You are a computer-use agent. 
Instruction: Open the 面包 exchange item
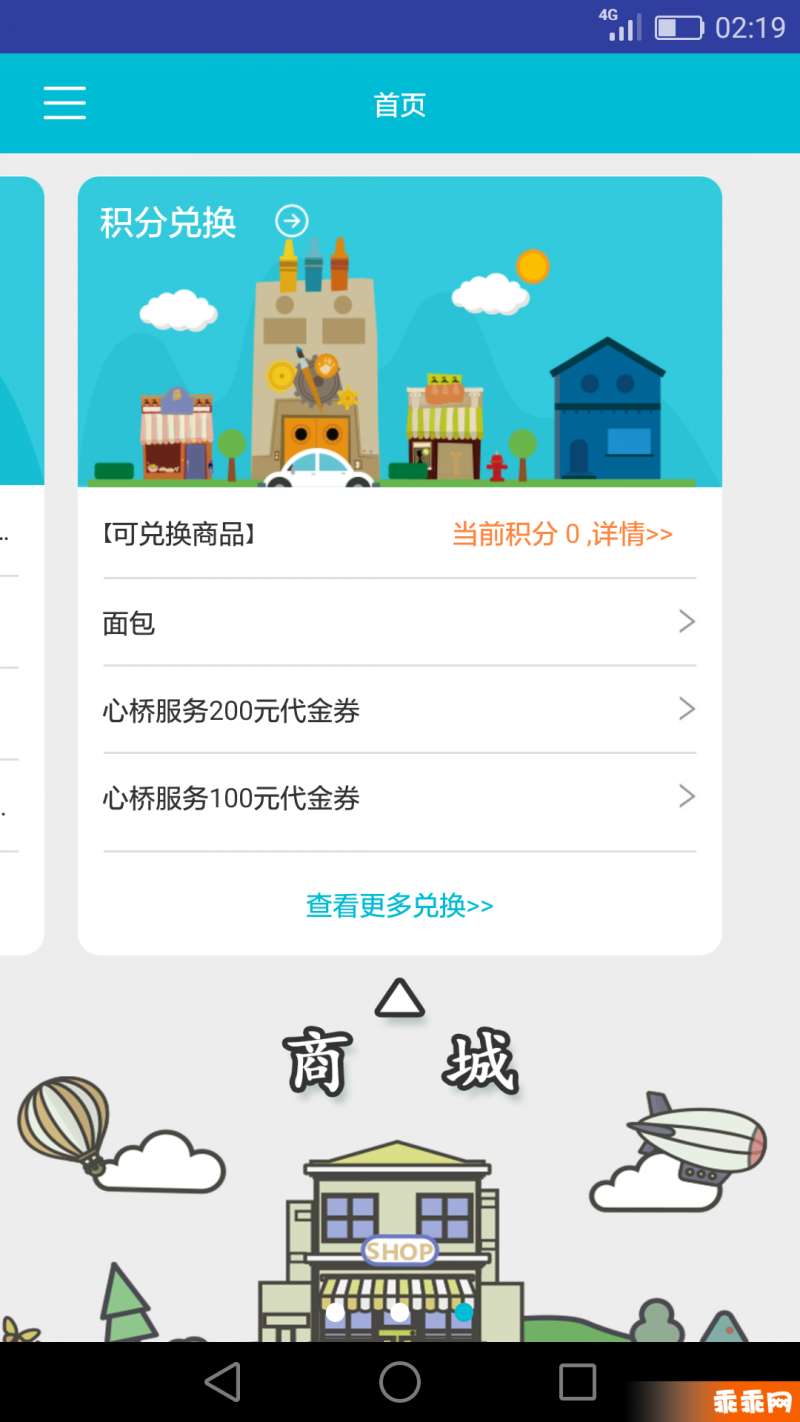tap(398, 623)
